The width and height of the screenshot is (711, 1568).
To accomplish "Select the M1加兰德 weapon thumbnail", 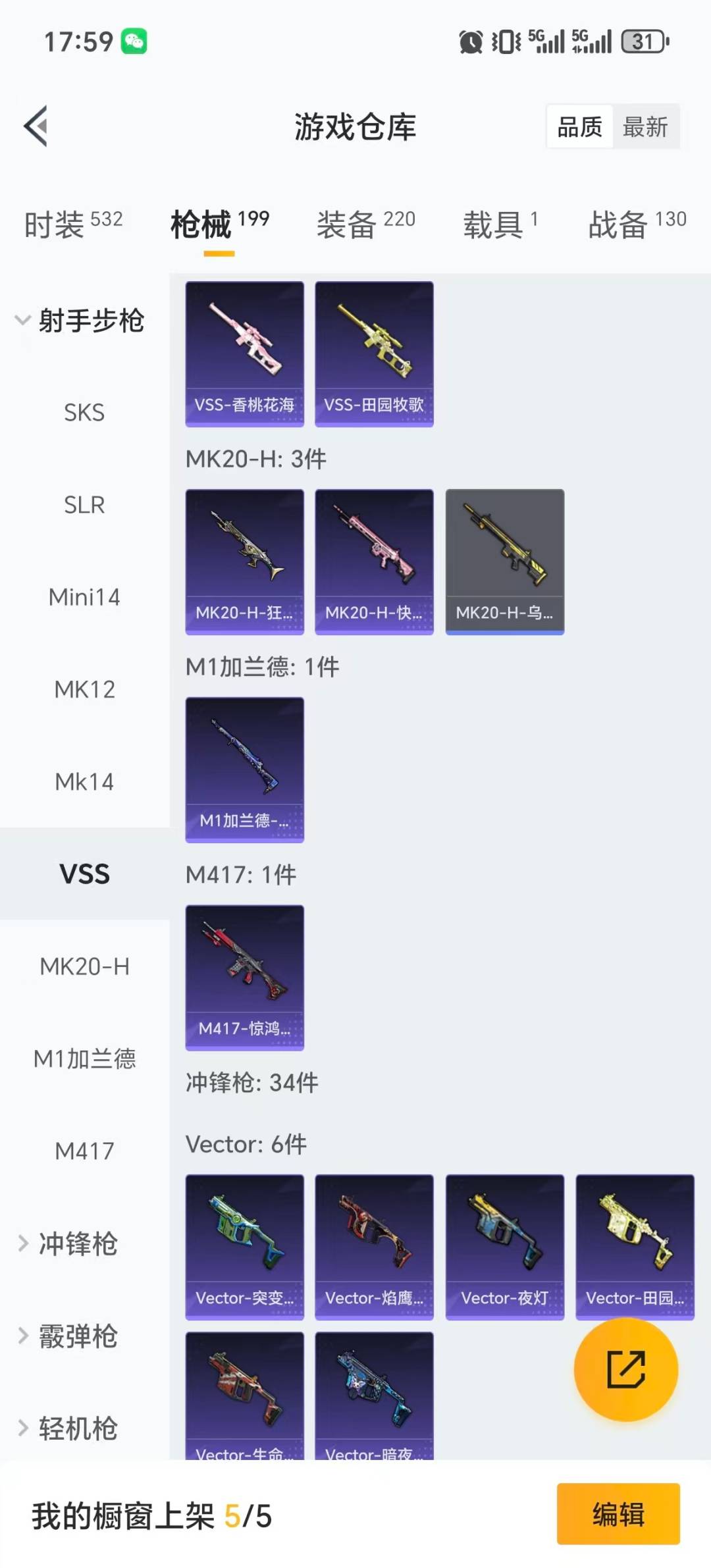I will pyautogui.click(x=244, y=770).
